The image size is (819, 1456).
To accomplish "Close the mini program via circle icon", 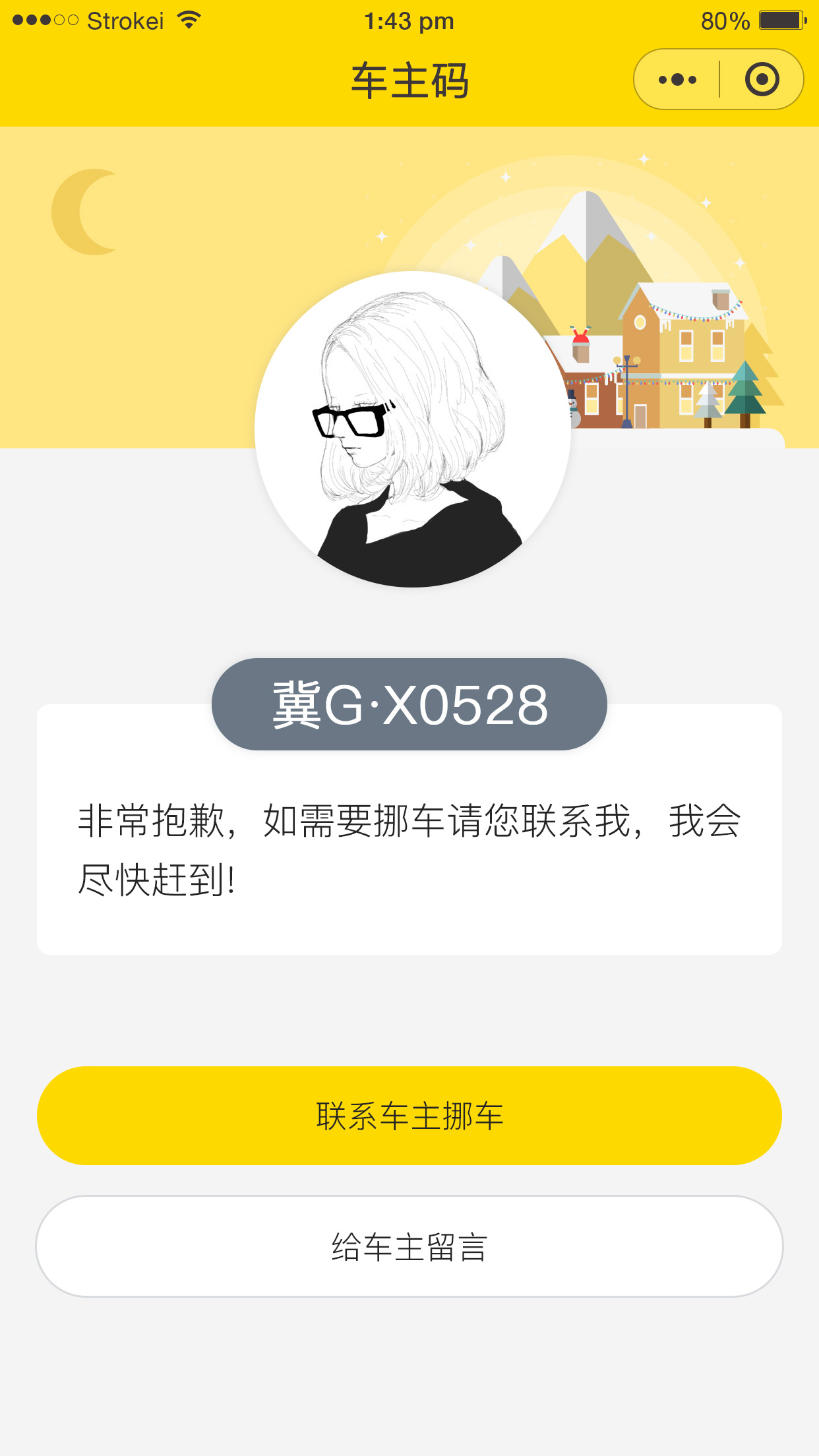I will [x=762, y=80].
